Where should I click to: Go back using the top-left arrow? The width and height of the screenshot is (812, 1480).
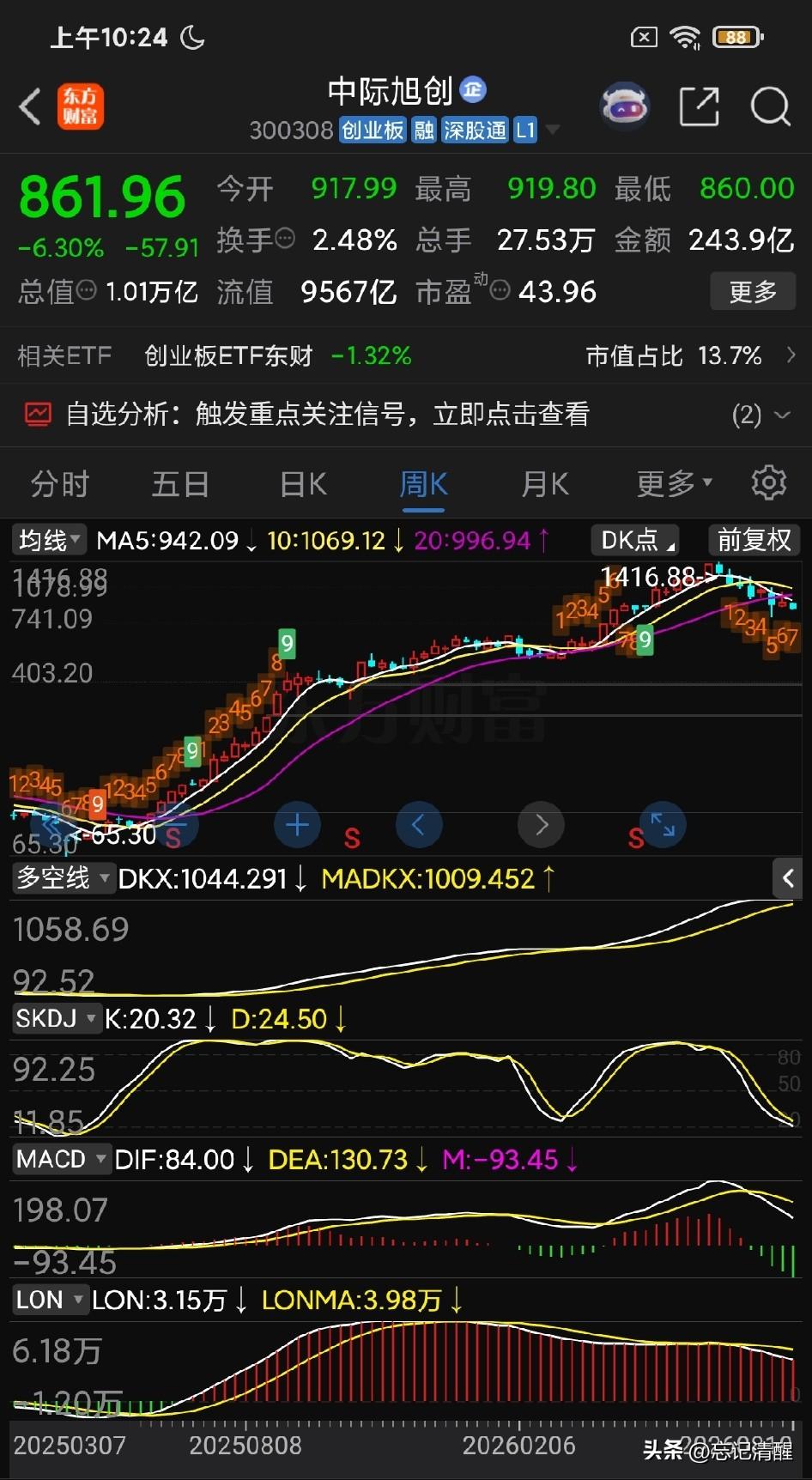[31, 107]
